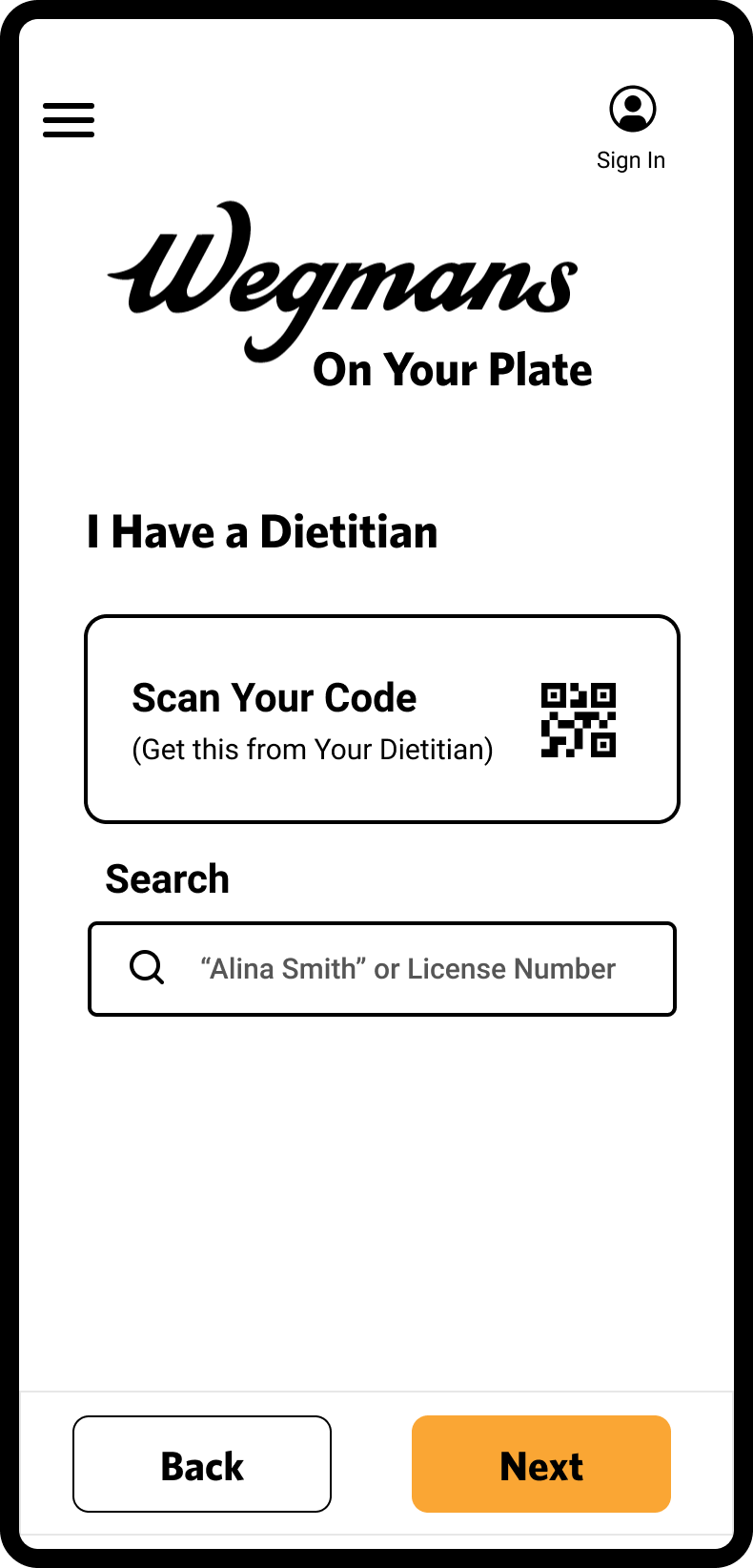
Task: Focus the dietitian search field
Action: [382, 969]
